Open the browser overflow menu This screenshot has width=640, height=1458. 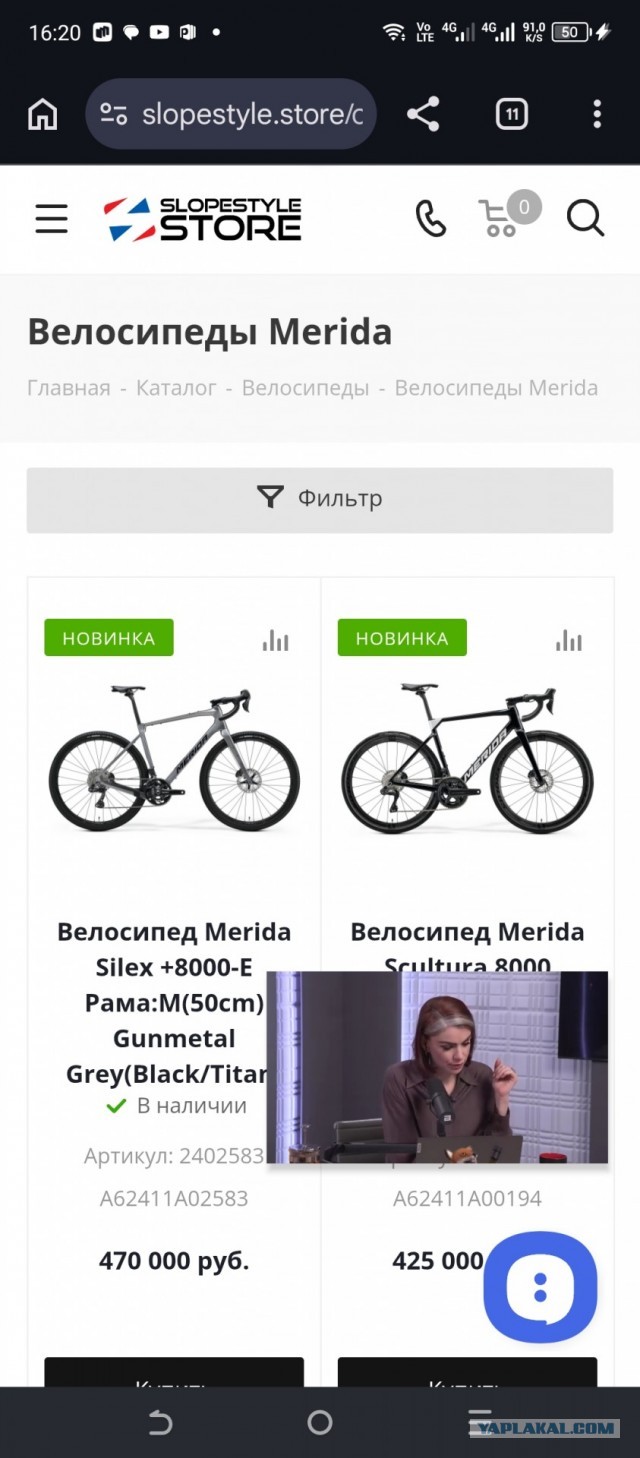pos(597,114)
